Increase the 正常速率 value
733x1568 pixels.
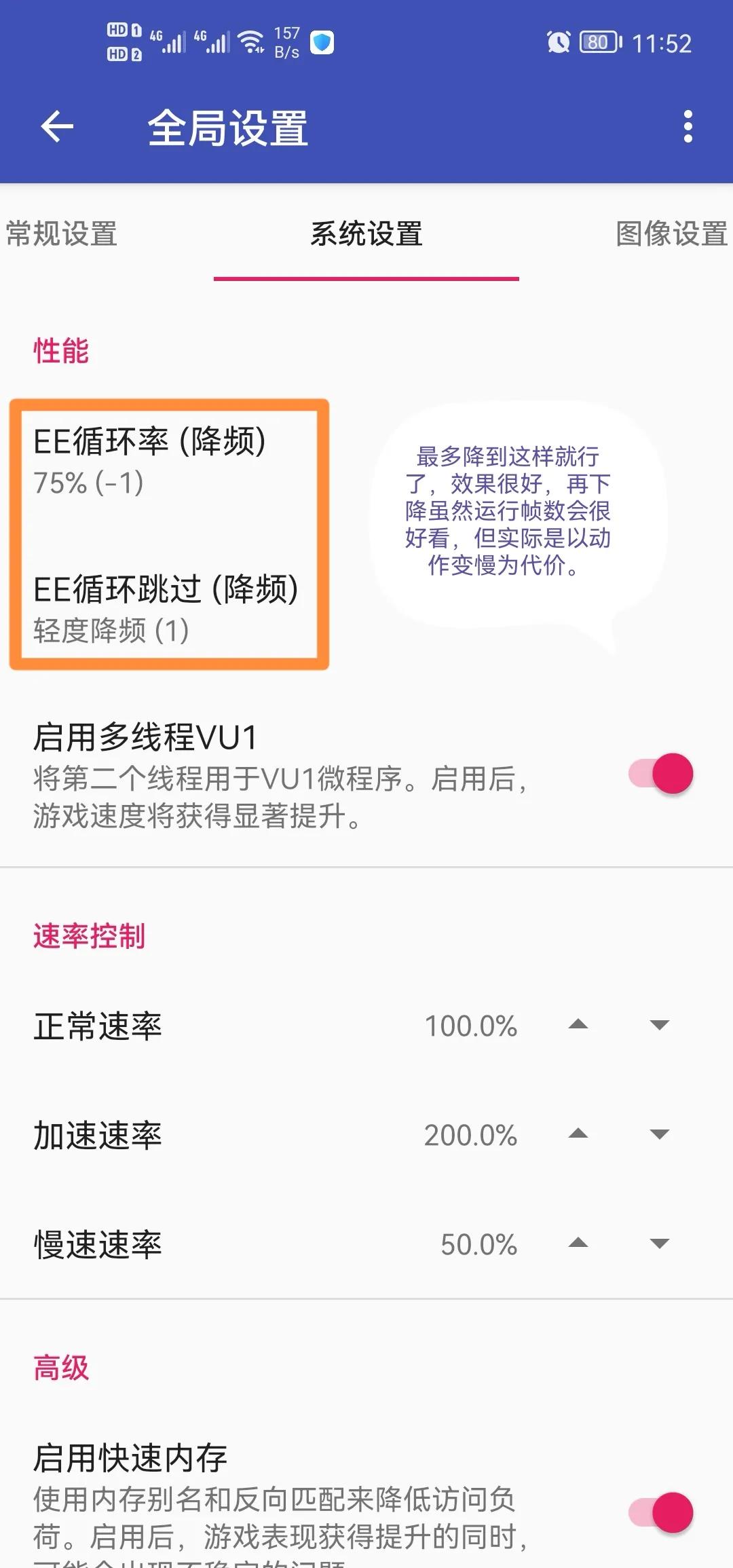(578, 1025)
